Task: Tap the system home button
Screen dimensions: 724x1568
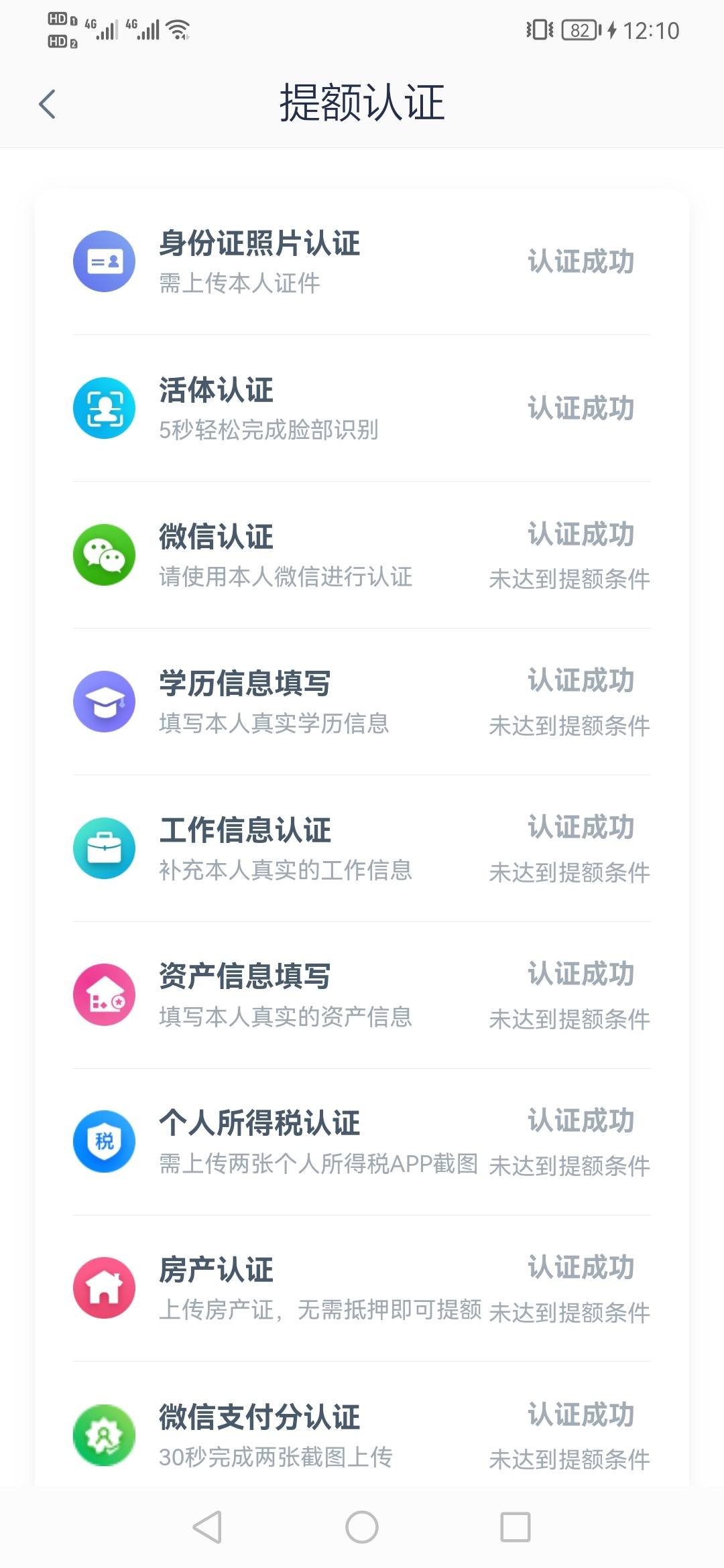Action: [x=362, y=1527]
